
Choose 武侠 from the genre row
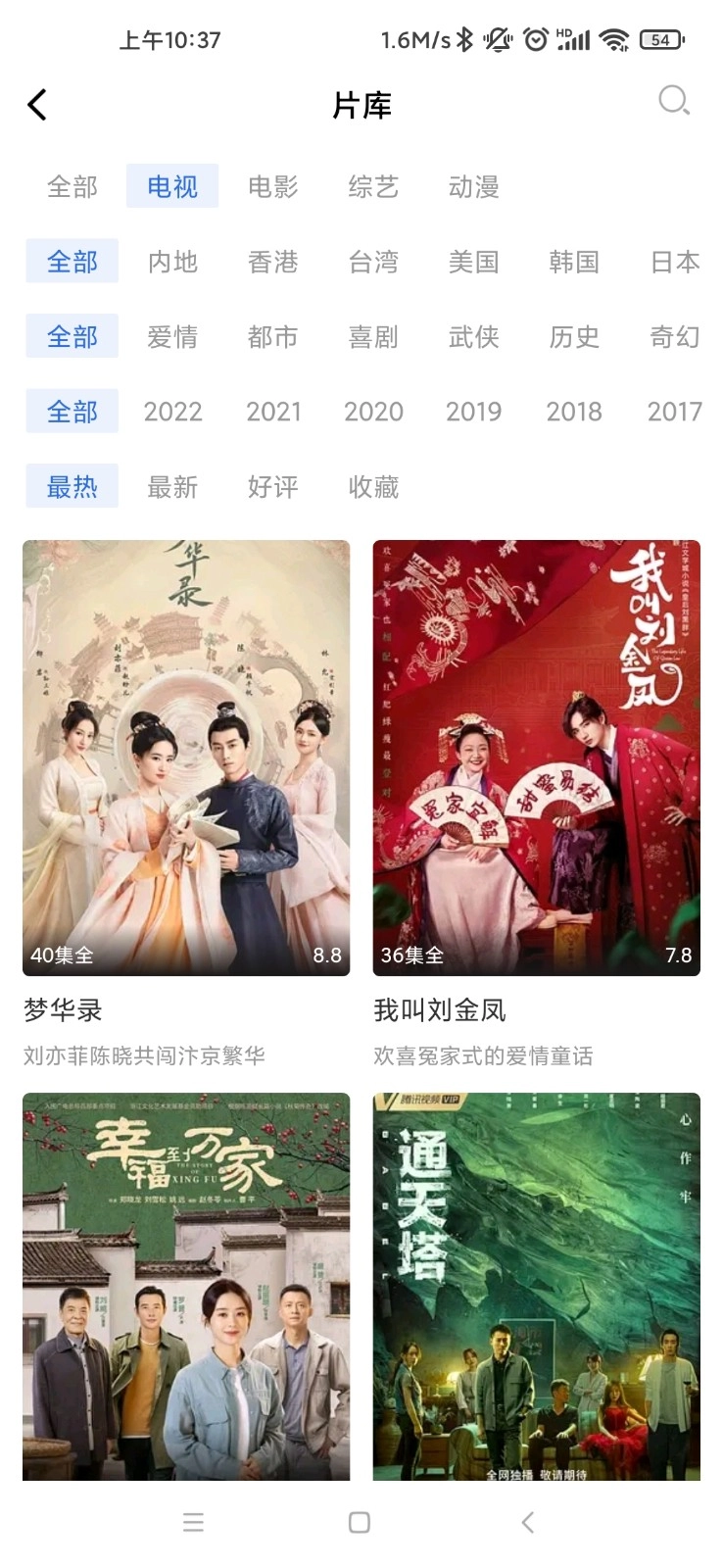coord(472,336)
